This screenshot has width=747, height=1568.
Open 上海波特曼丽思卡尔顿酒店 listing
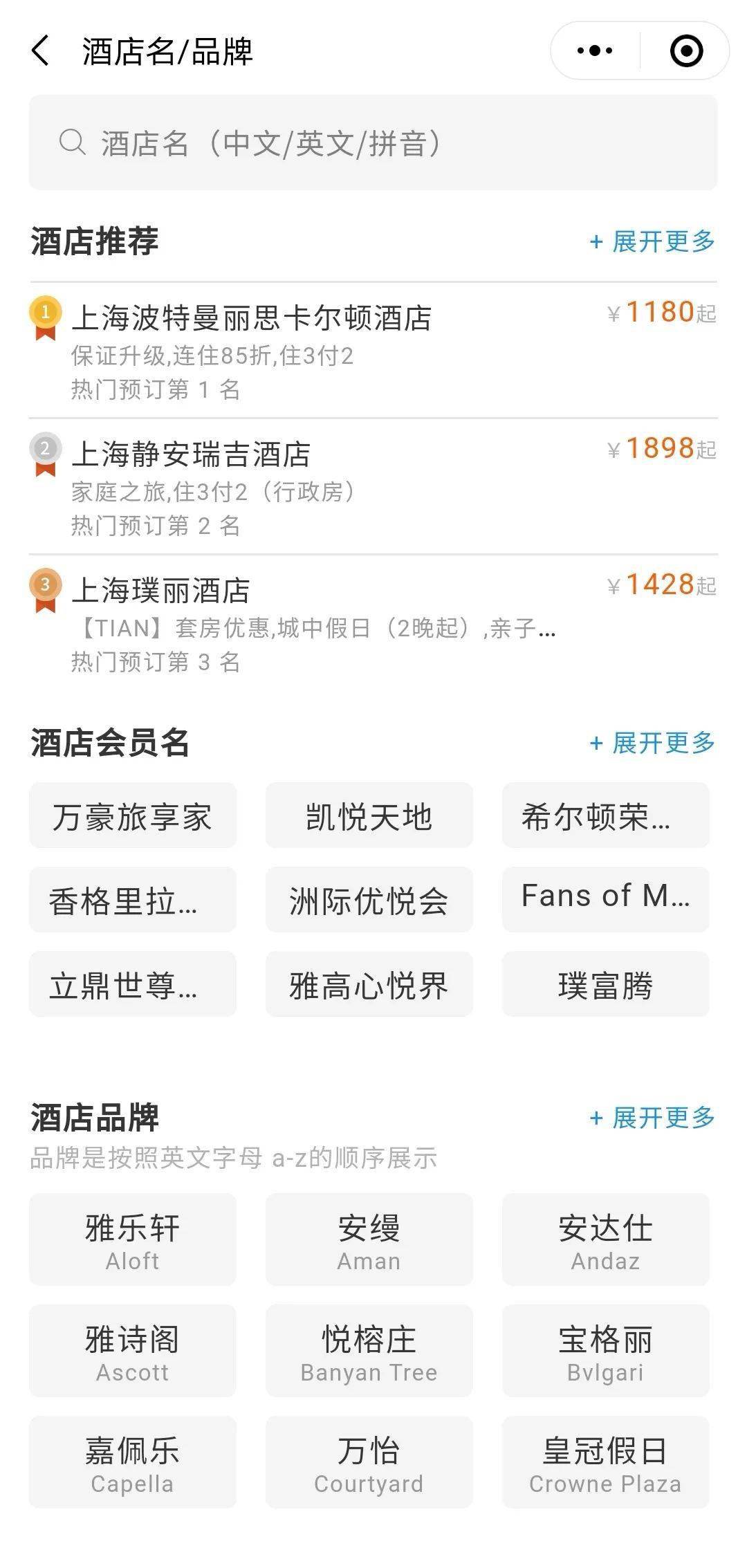373,350
